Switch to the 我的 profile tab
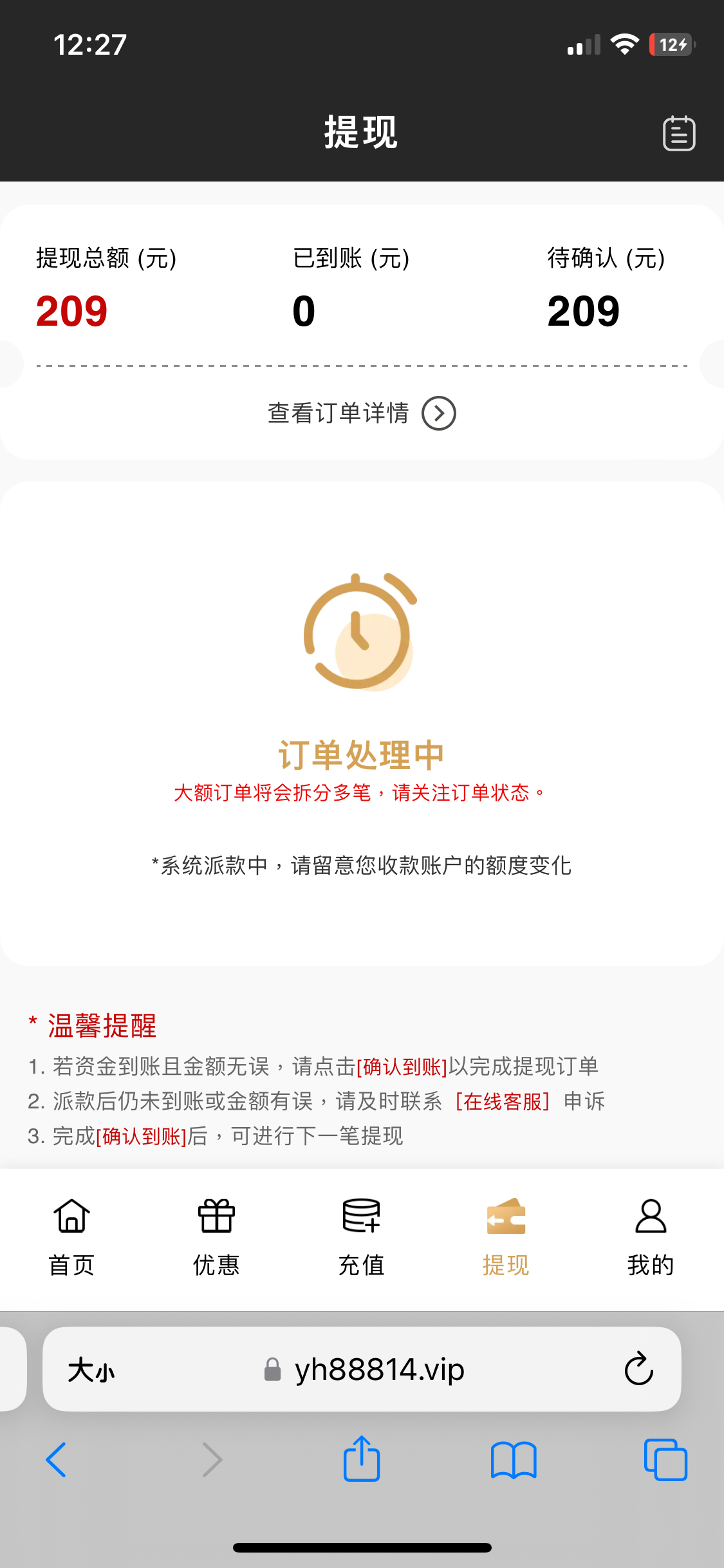 tap(651, 1237)
